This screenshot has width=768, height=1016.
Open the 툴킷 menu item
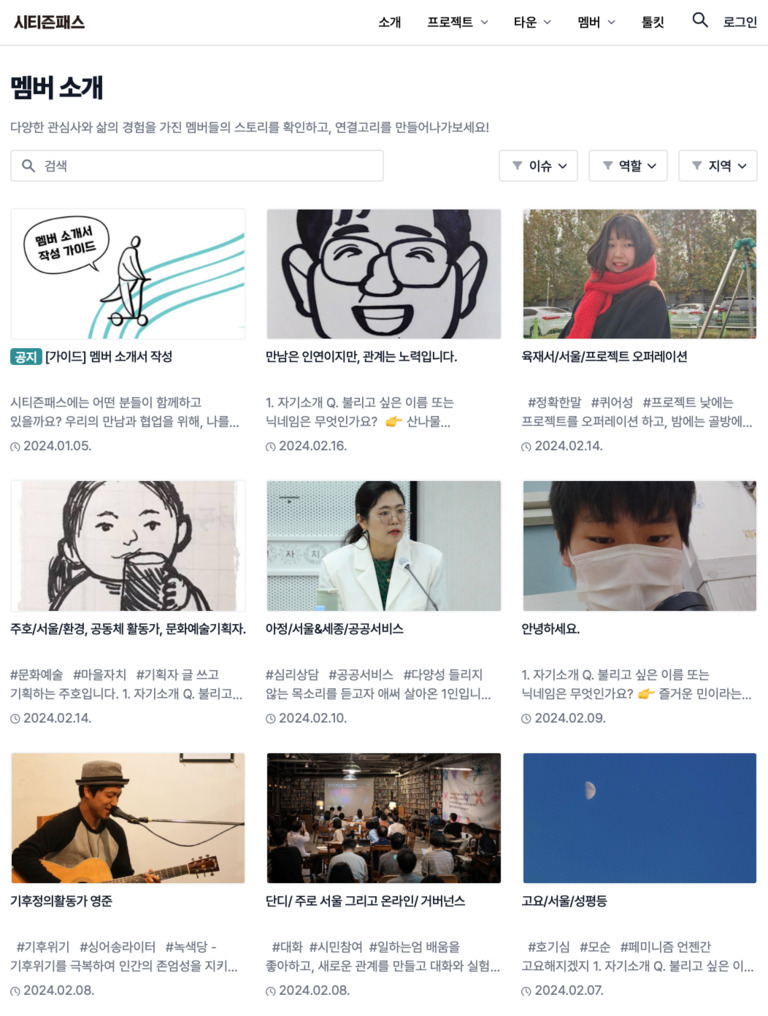click(652, 22)
